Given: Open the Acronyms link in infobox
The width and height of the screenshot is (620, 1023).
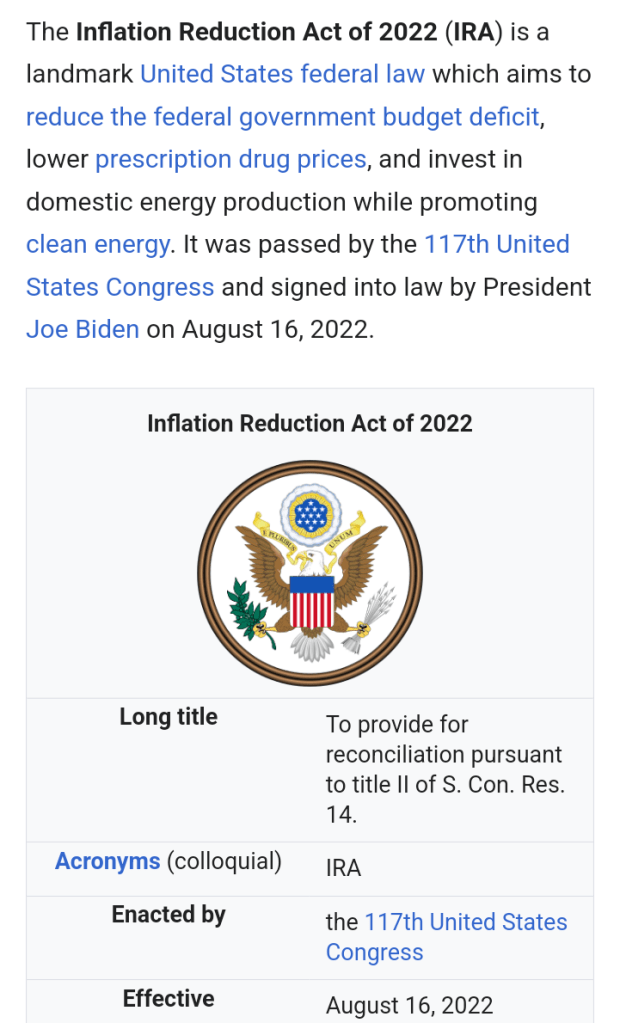Looking at the screenshot, I should (x=107, y=861).
